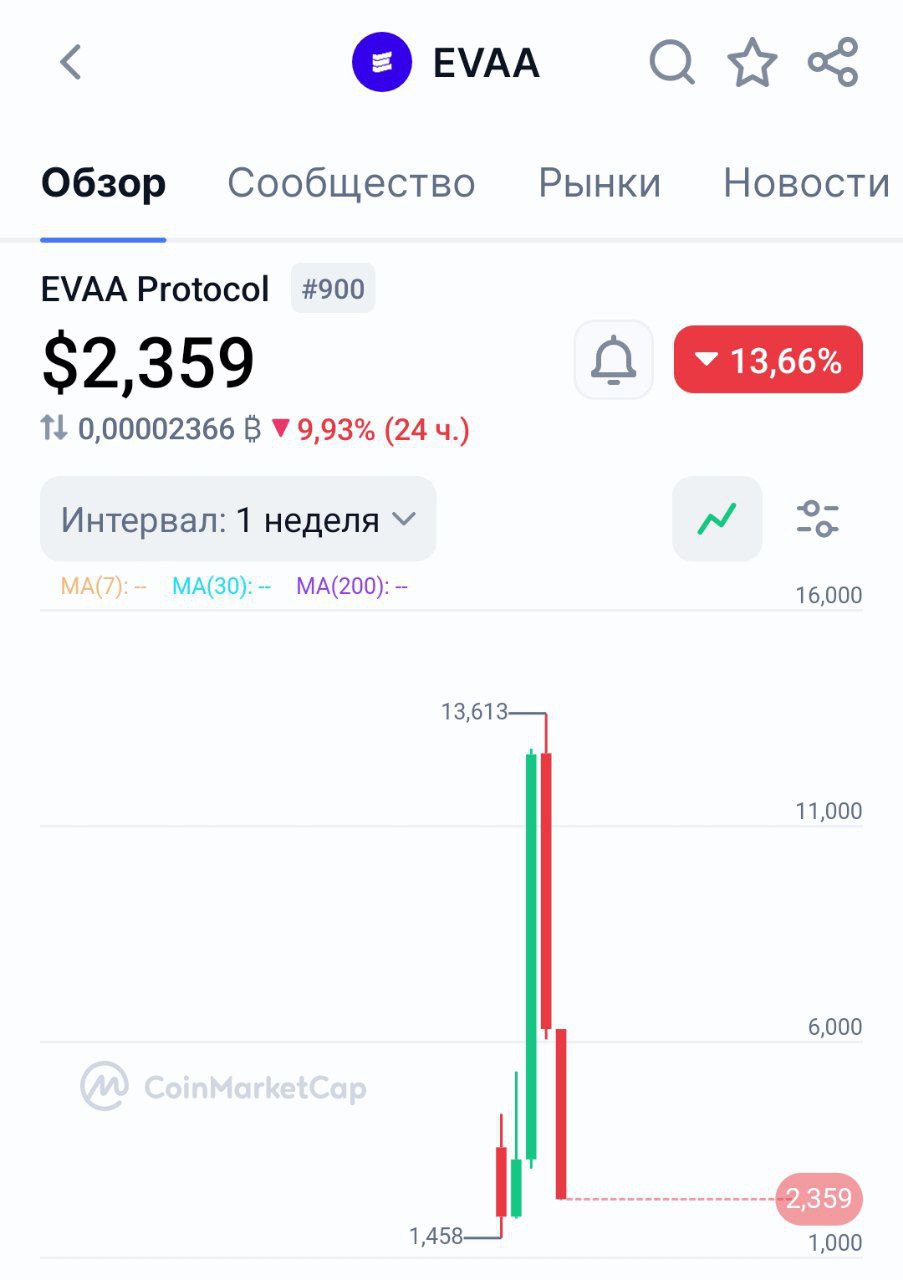
Task: Add EVAA to favorites via star icon
Action: pos(753,62)
